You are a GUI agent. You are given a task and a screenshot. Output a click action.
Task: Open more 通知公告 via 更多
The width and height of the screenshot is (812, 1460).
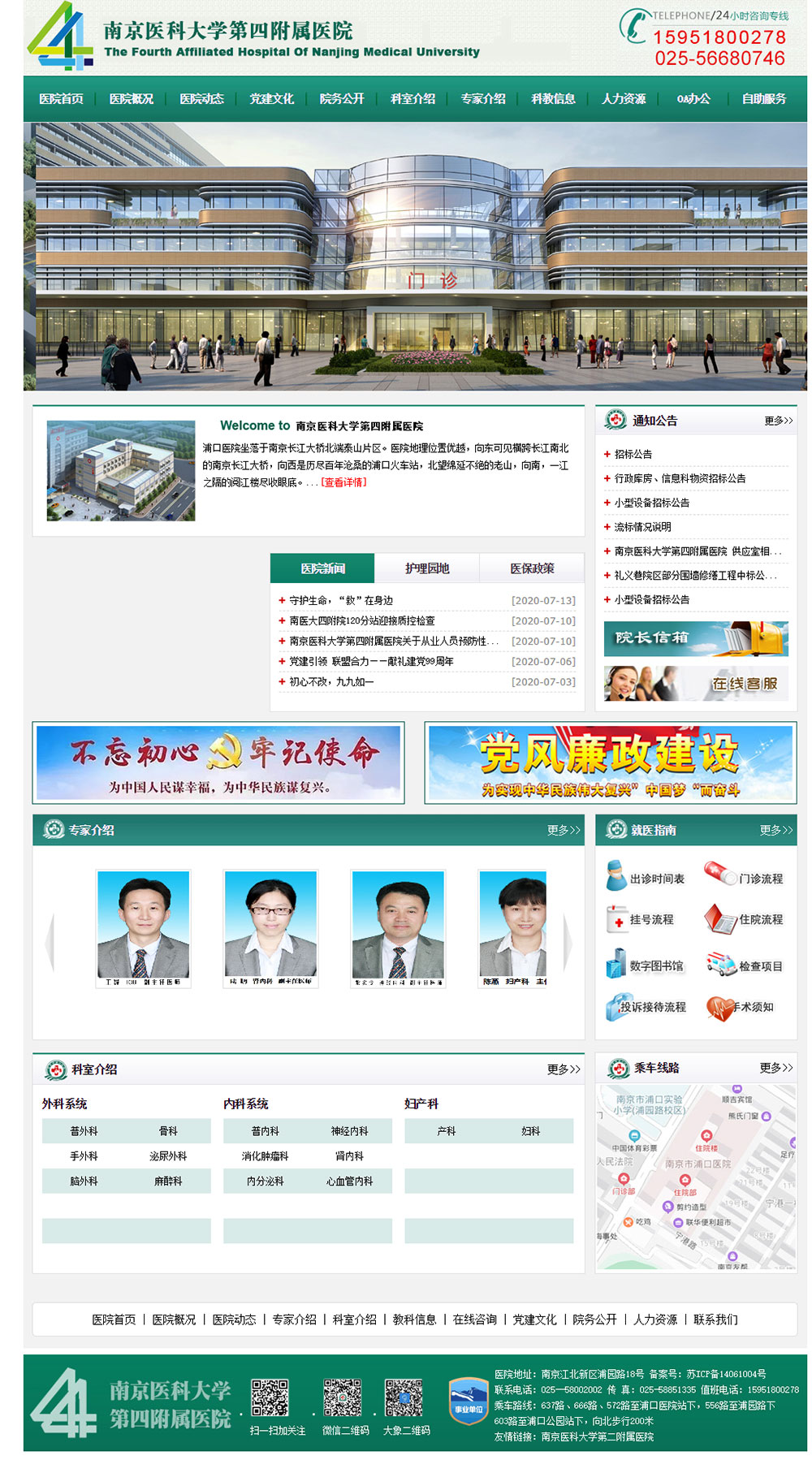click(x=778, y=421)
